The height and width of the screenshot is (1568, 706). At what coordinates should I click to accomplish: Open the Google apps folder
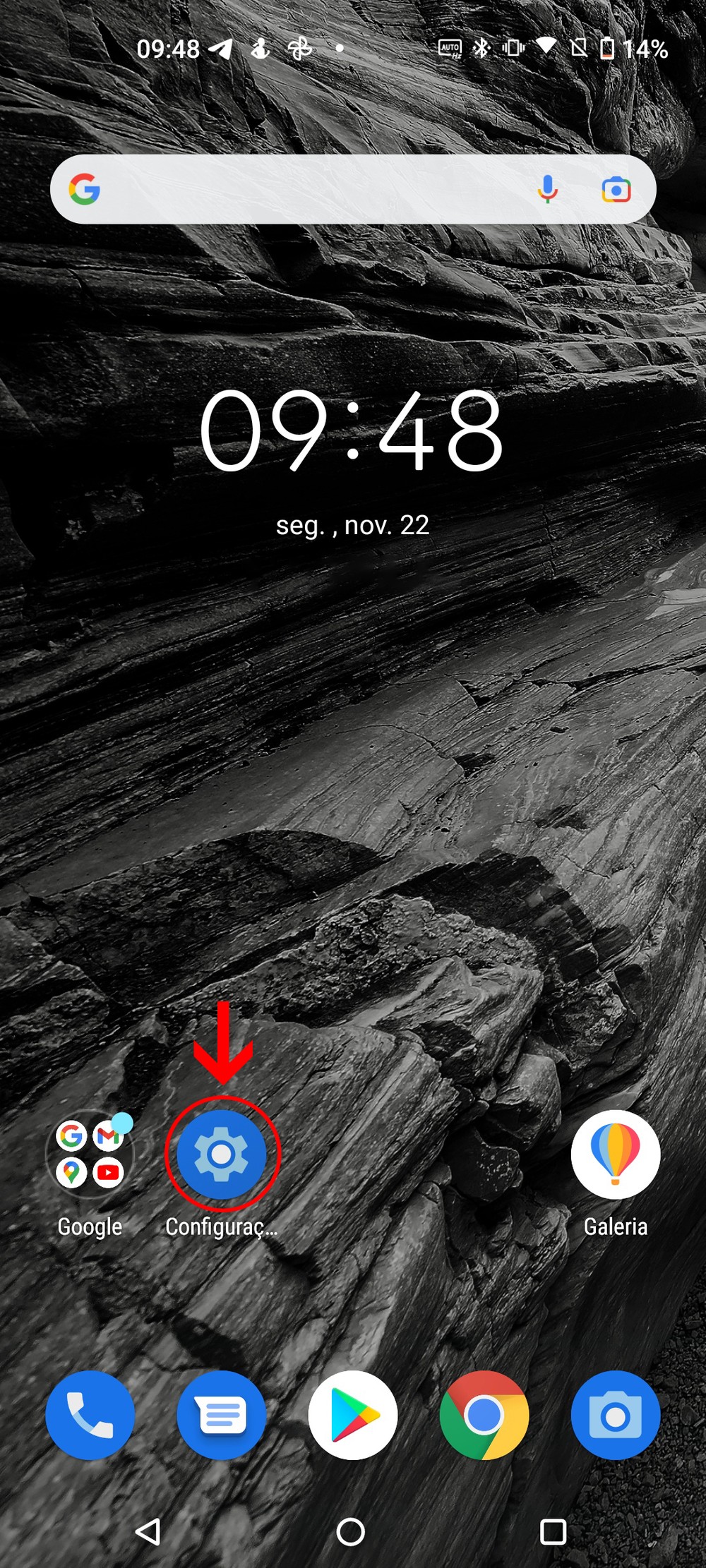(90, 1154)
